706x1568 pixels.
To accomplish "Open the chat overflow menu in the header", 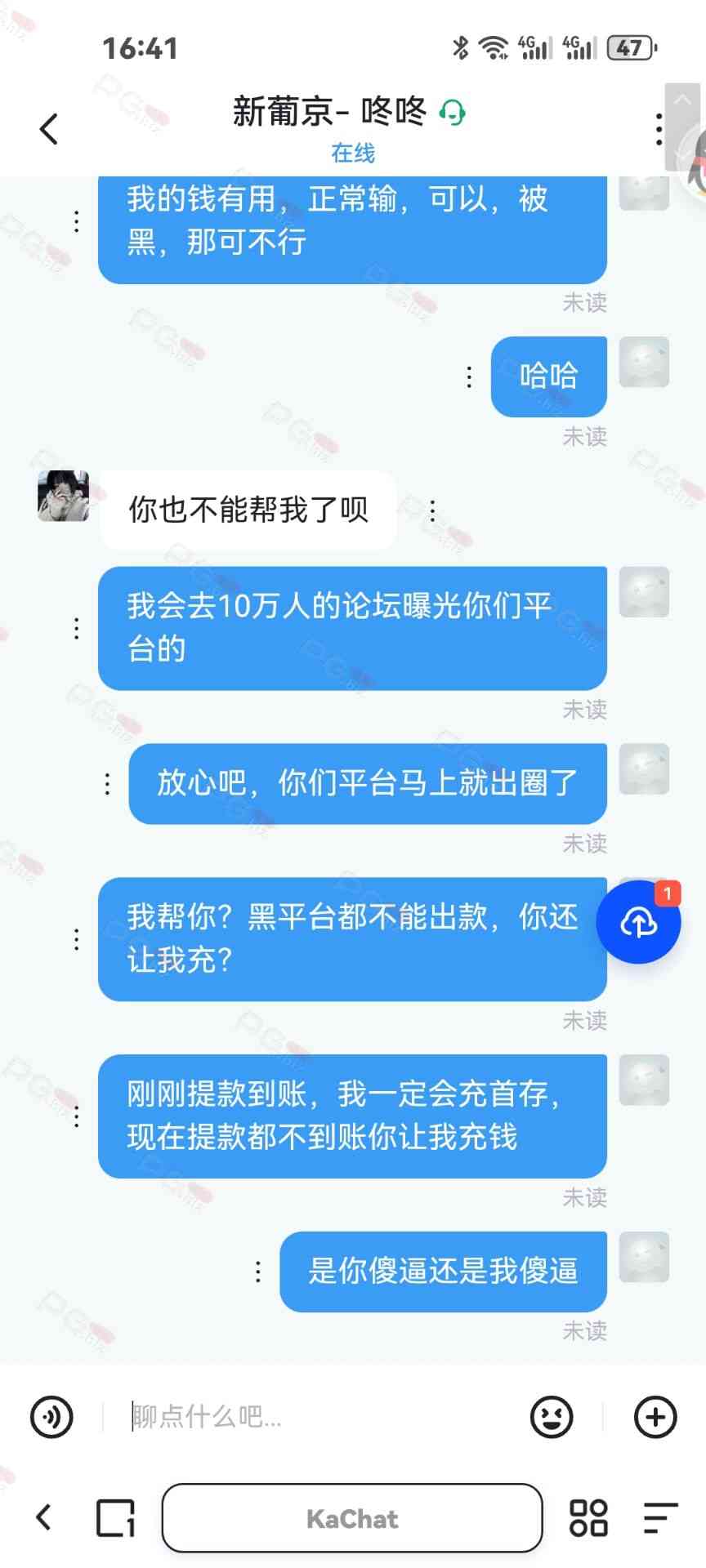I will pyautogui.click(x=659, y=129).
